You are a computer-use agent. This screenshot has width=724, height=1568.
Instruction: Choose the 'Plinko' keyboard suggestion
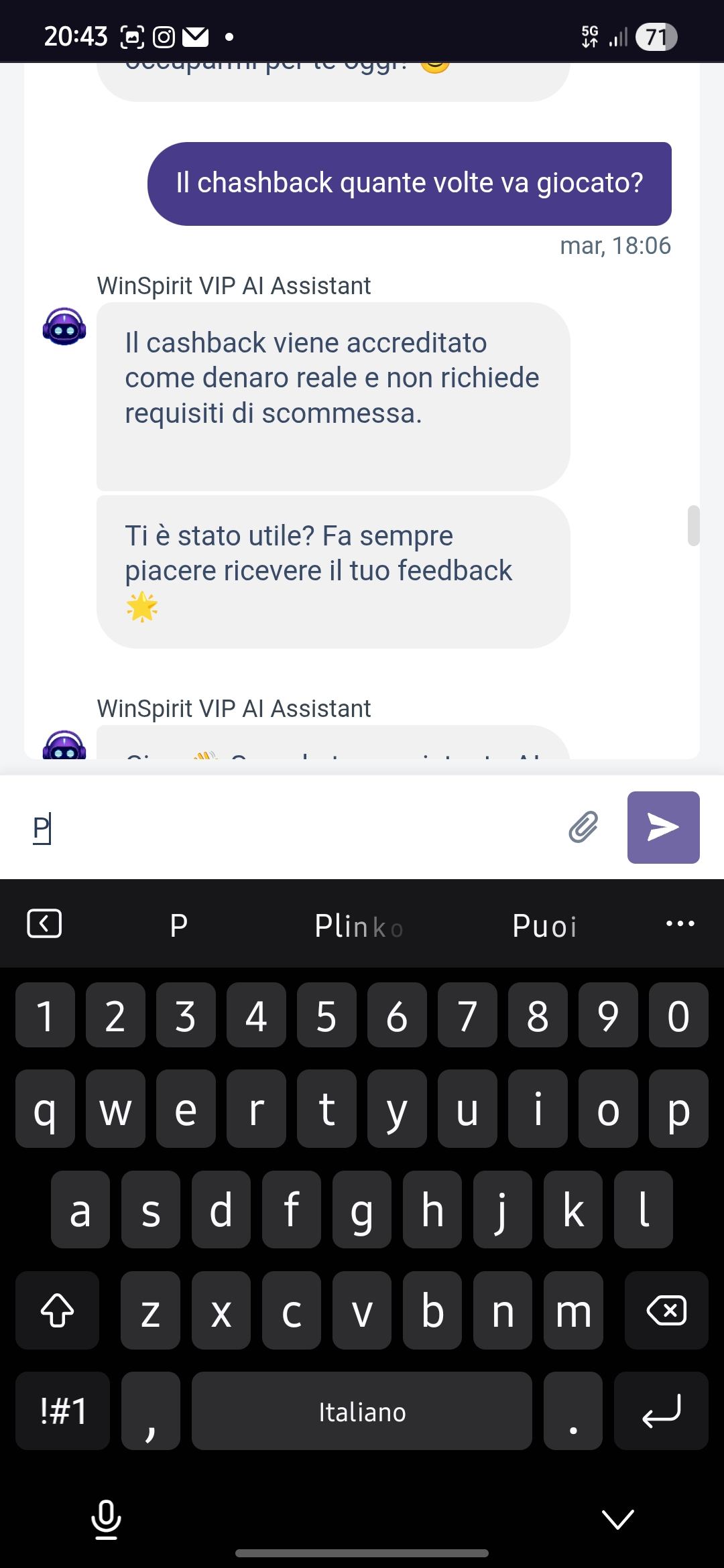click(x=359, y=926)
